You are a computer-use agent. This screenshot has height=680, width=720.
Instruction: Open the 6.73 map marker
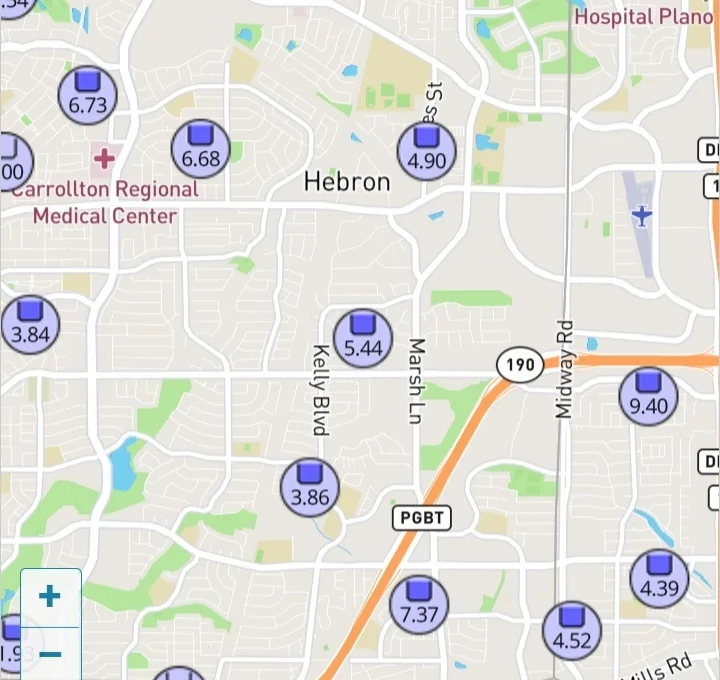pyautogui.click(x=88, y=94)
